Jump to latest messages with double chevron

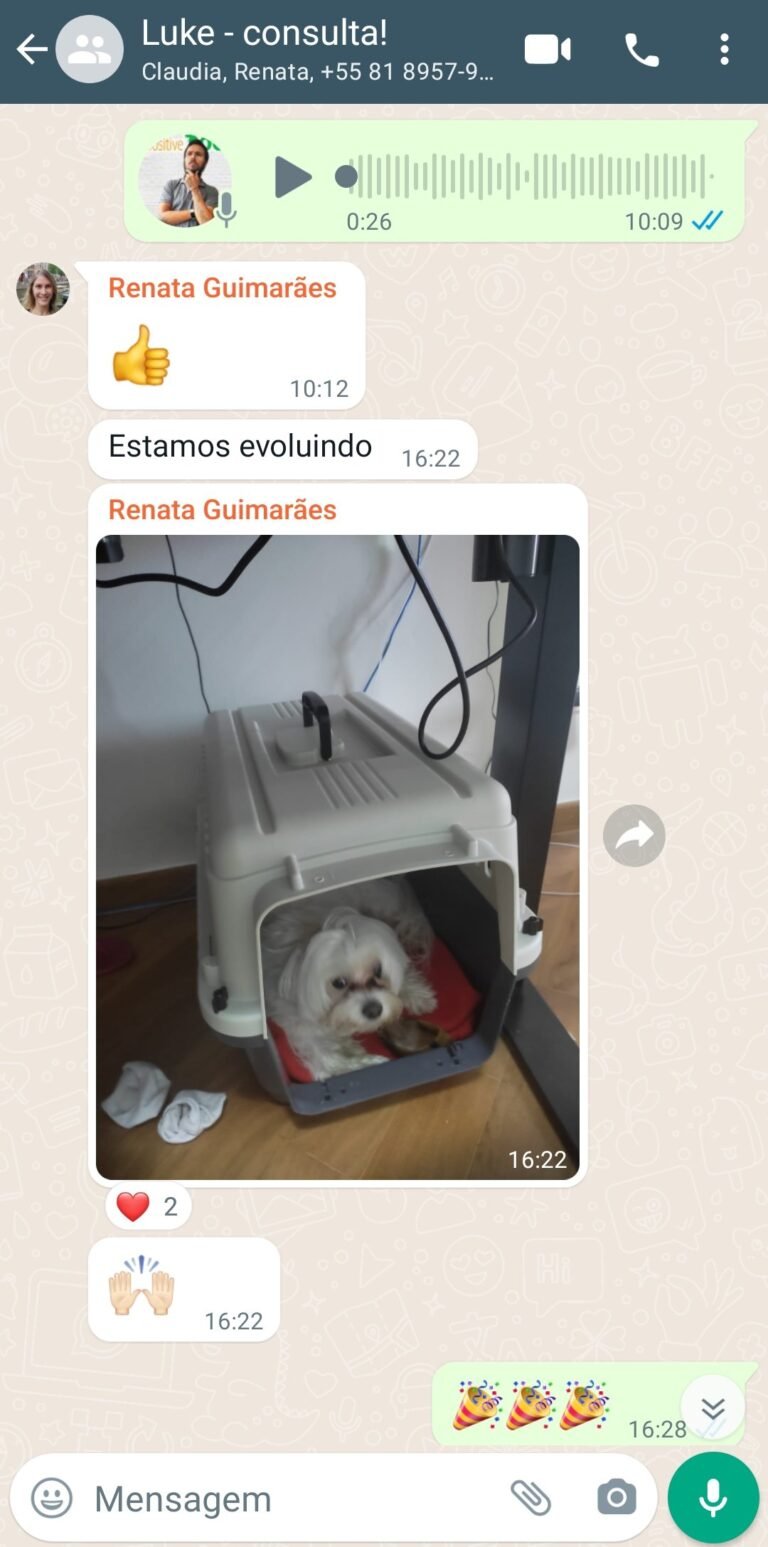[x=712, y=1408]
